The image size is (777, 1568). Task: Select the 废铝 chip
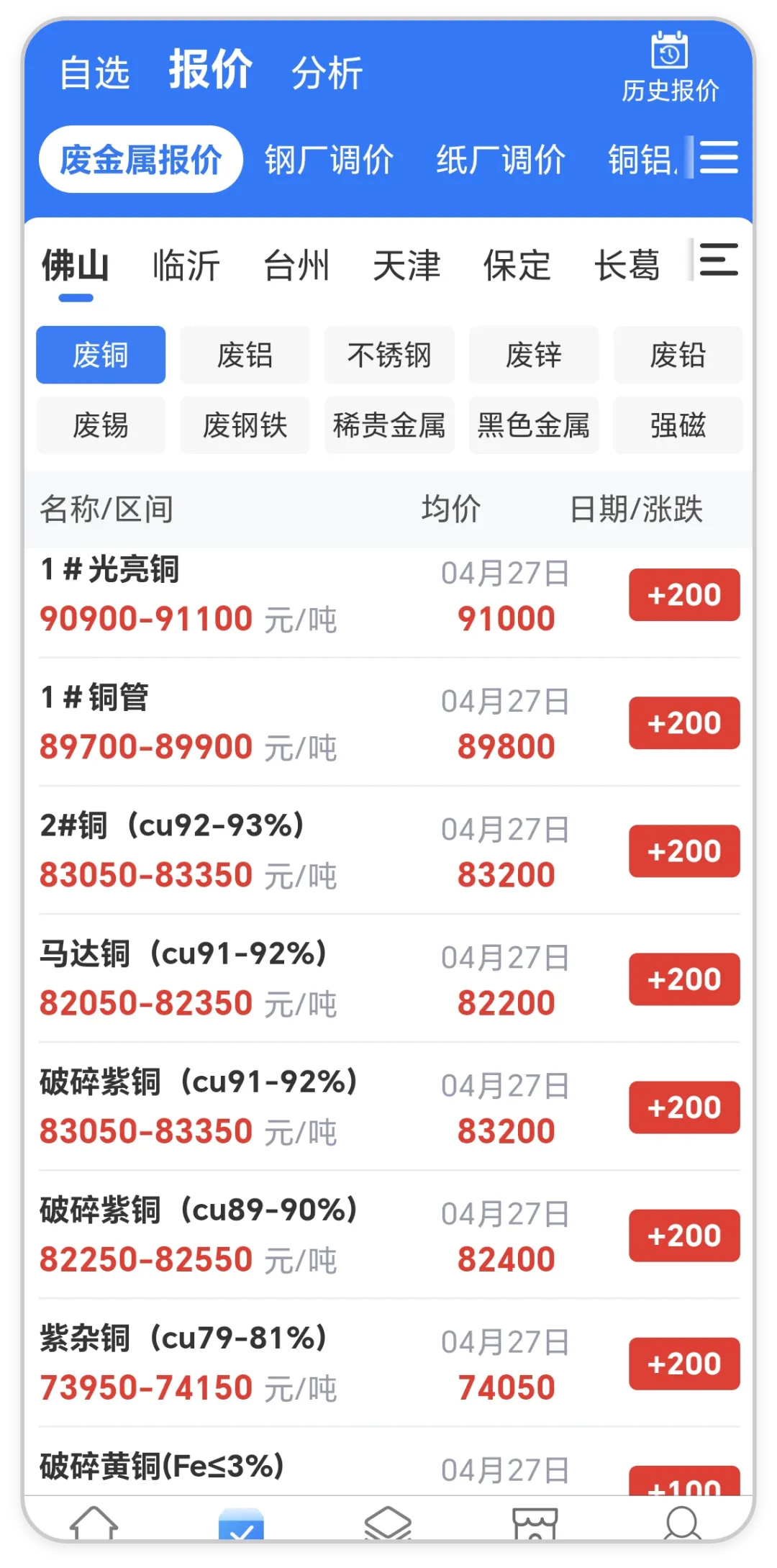[245, 355]
